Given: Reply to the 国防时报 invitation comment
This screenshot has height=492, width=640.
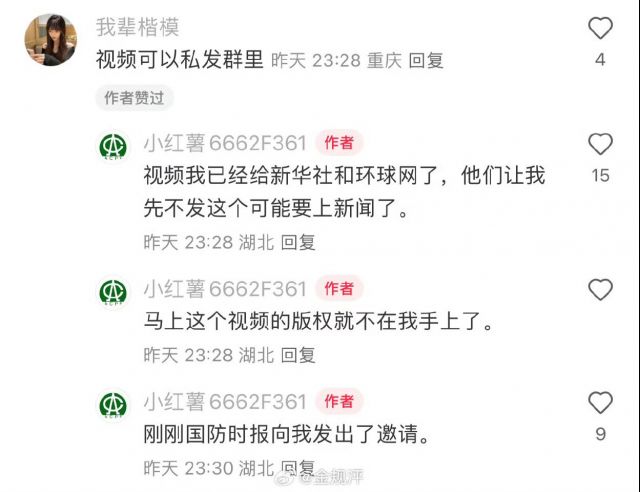Looking at the screenshot, I should (298, 467).
